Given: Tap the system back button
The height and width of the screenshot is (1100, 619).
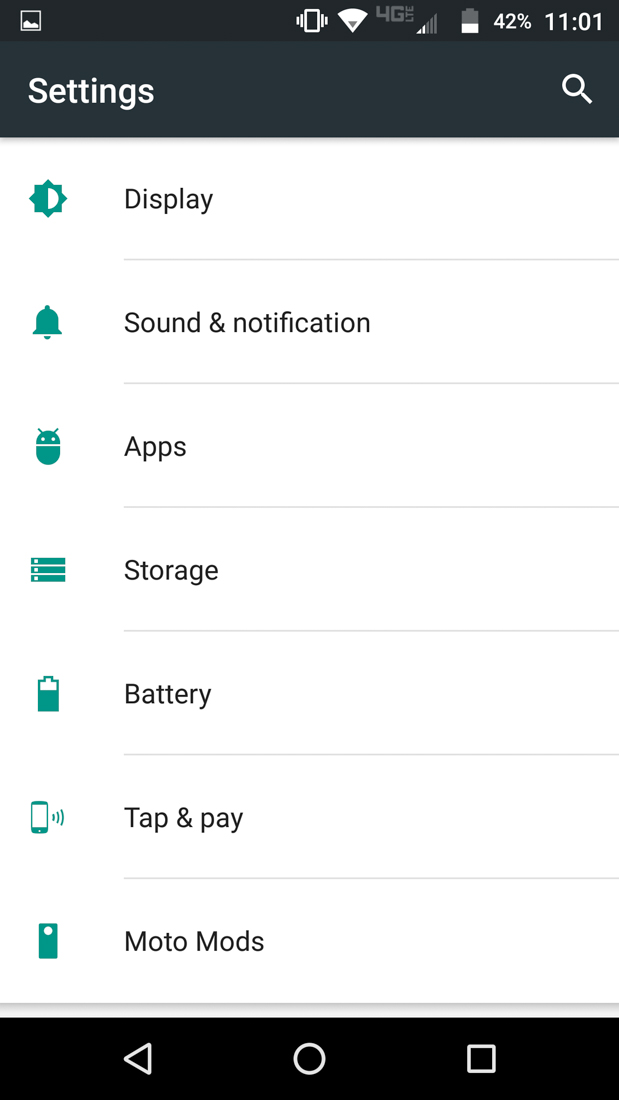Looking at the screenshot, I should [x=138, y=1058].
